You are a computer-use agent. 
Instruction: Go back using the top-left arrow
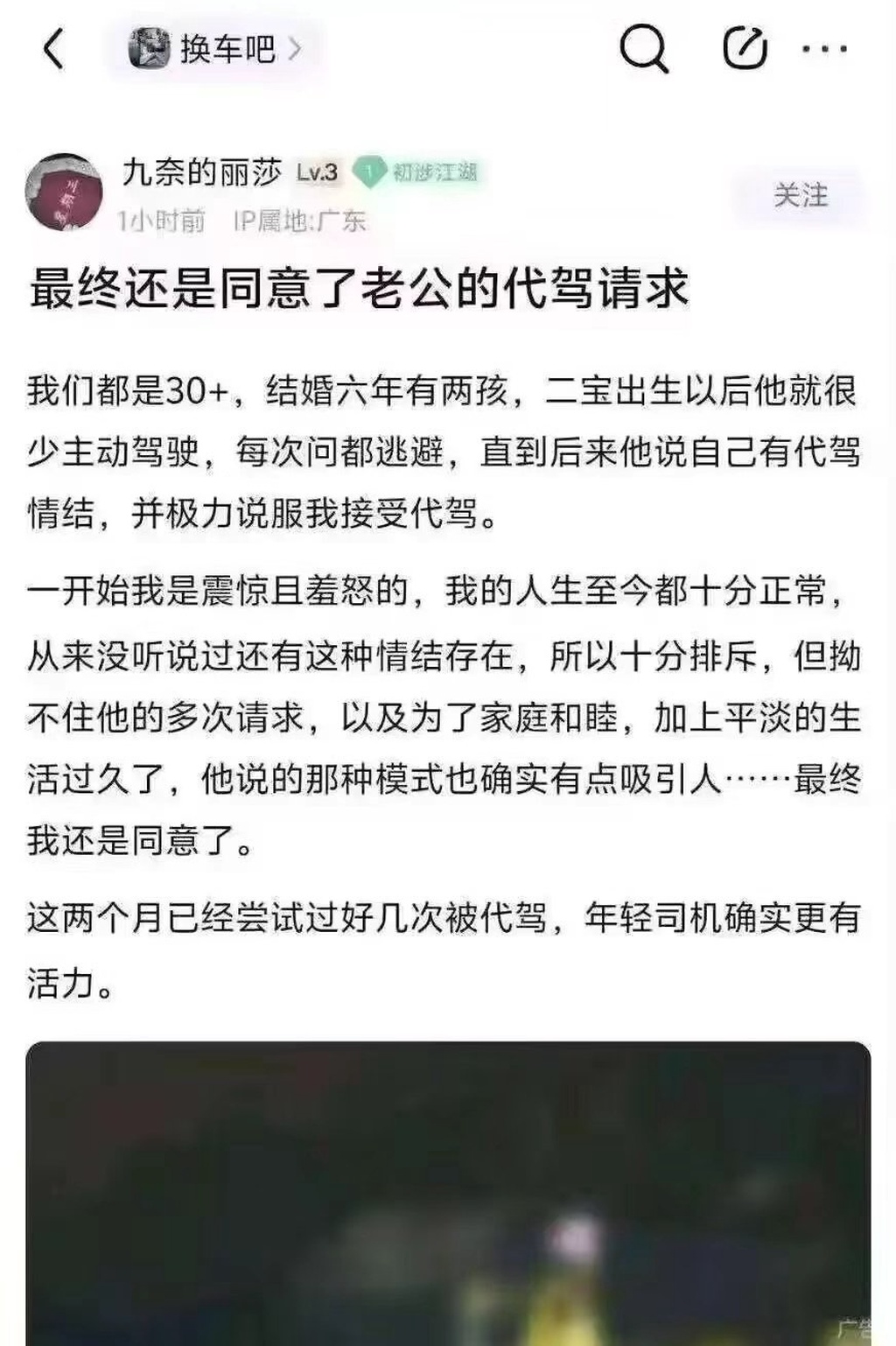coord(54,49)
